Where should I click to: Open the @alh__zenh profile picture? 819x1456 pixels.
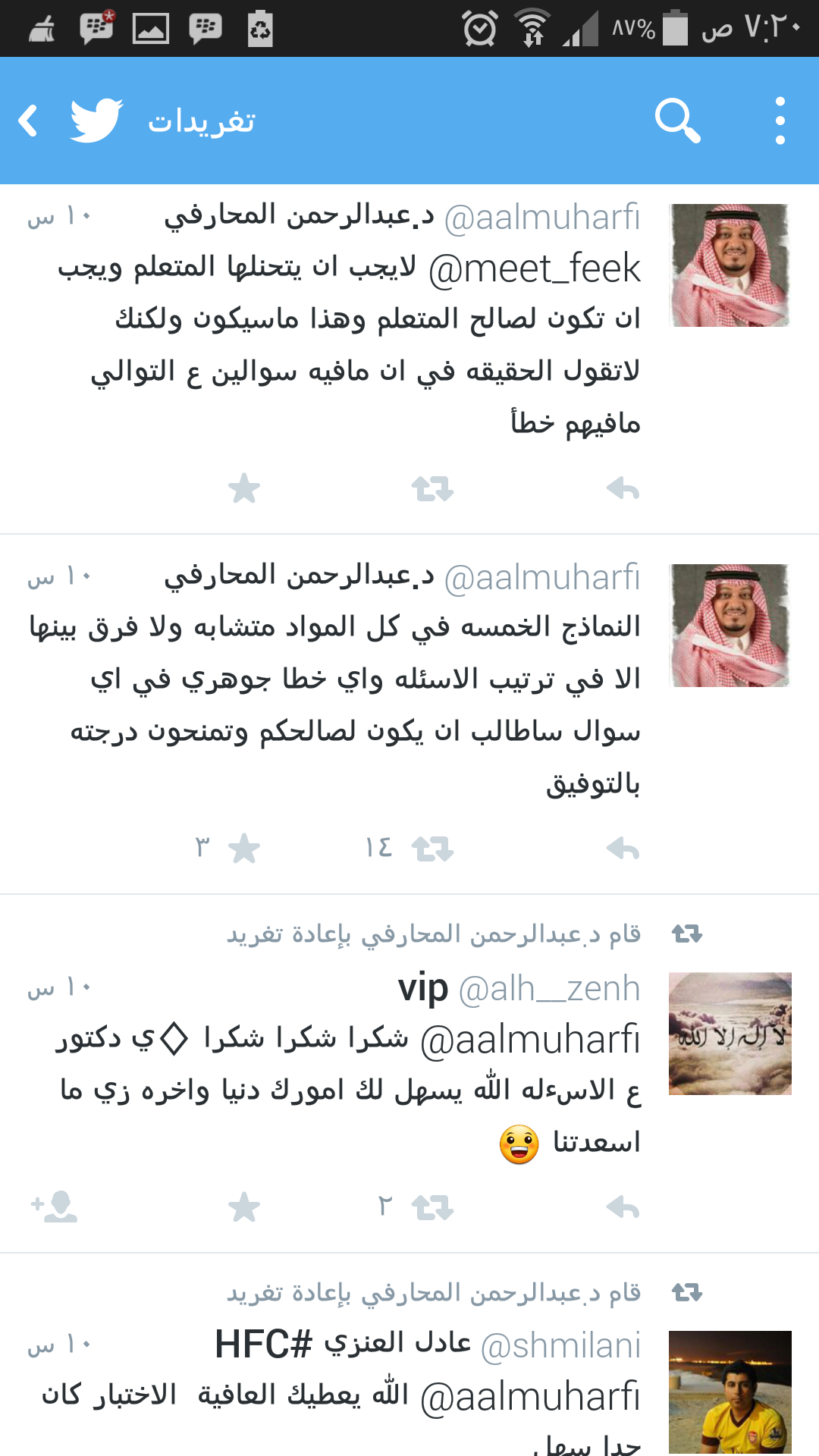click(730, 1034)
